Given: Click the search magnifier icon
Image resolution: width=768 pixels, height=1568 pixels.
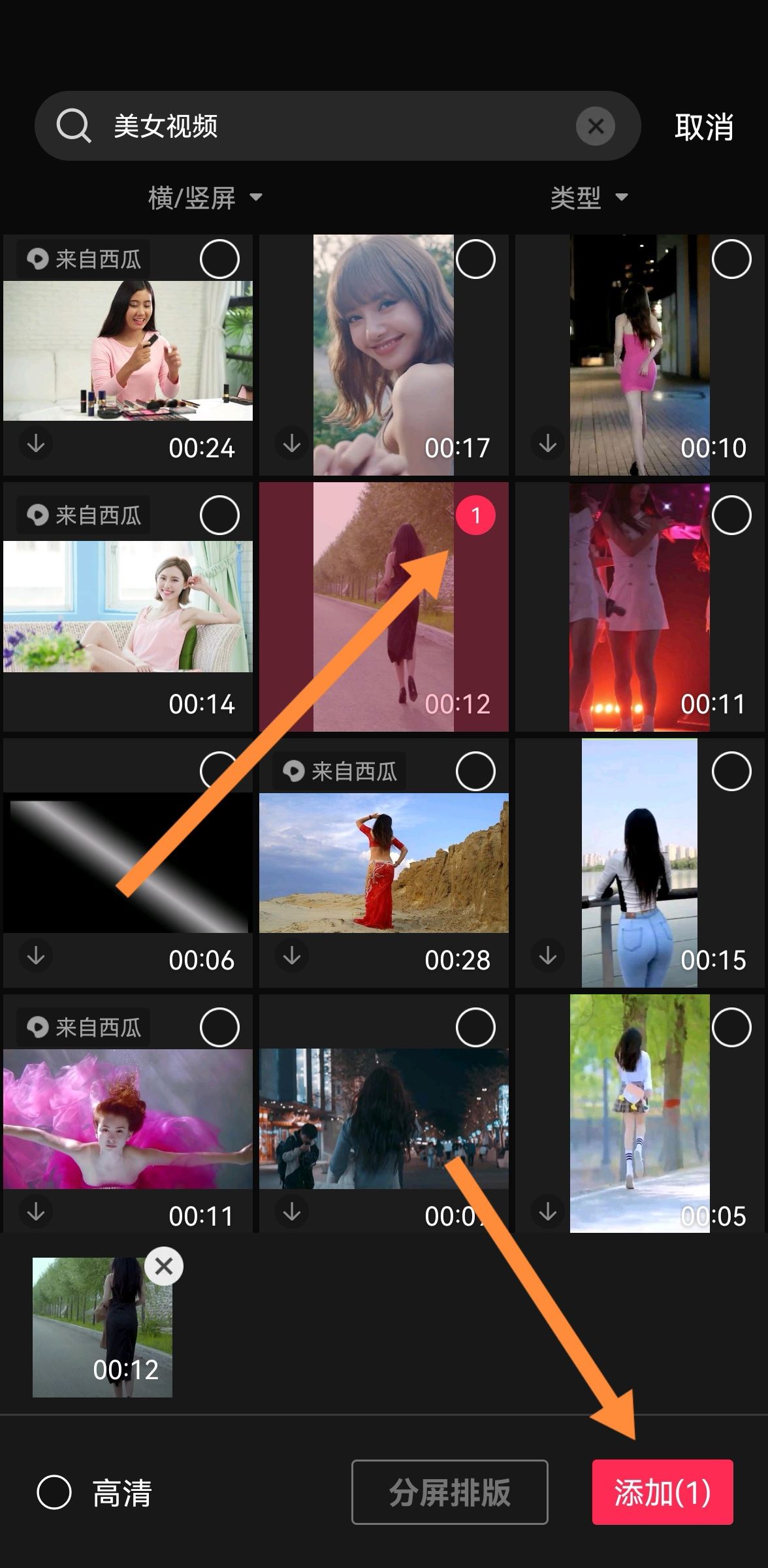Looking at the screenshot, I should click(74, 125).
